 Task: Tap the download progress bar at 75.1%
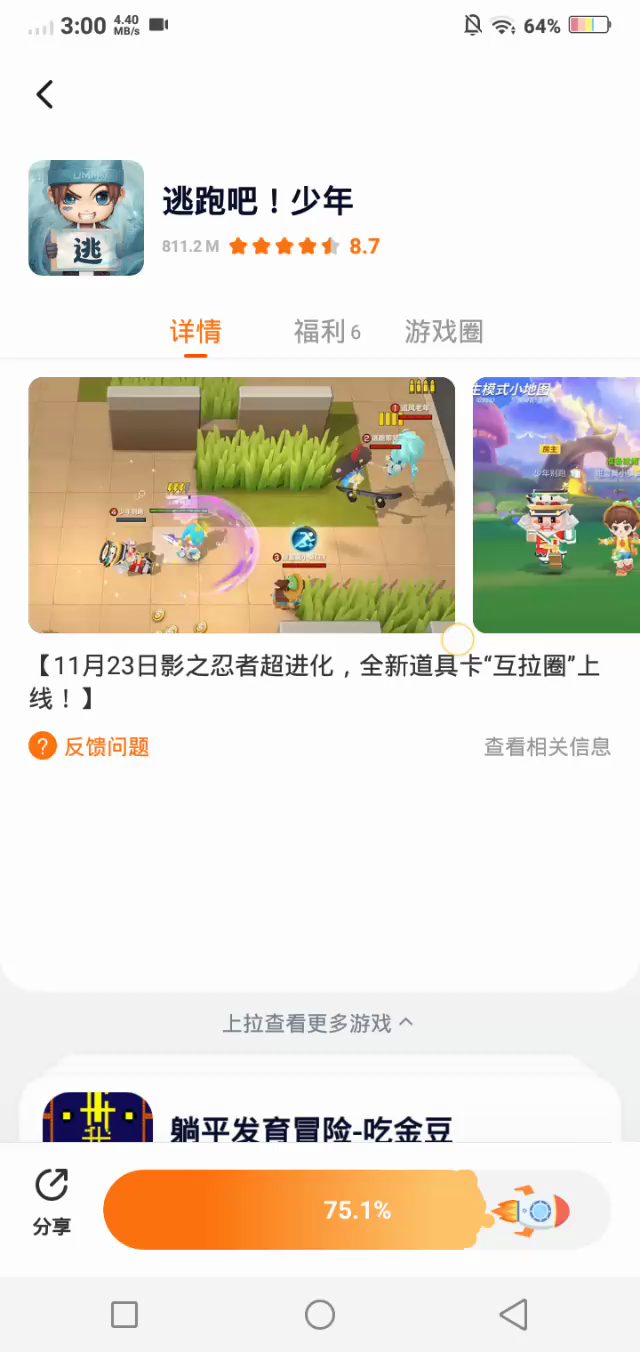click(x=356, y=1210)
